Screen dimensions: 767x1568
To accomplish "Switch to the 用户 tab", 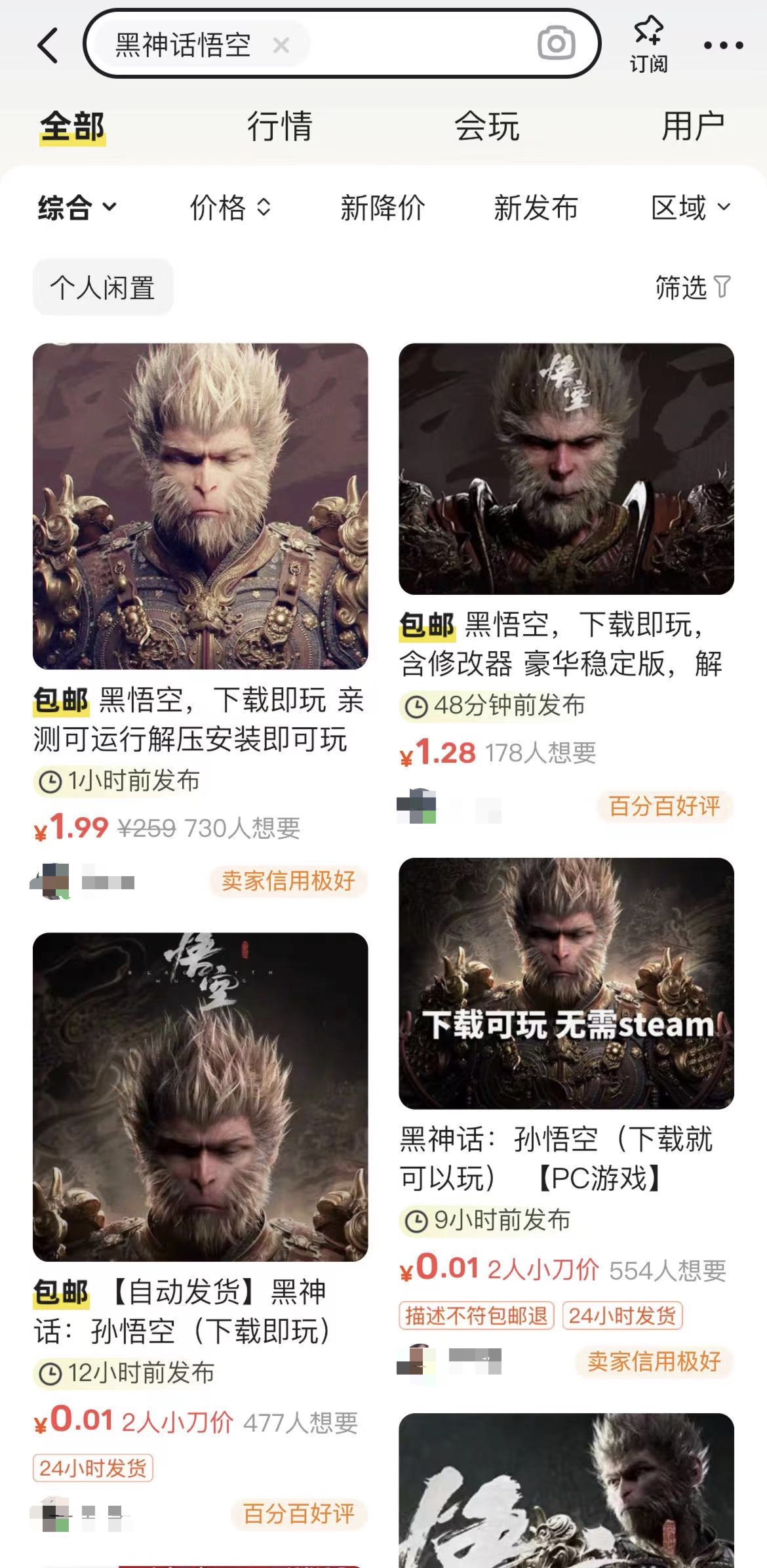I will [692, 126].
